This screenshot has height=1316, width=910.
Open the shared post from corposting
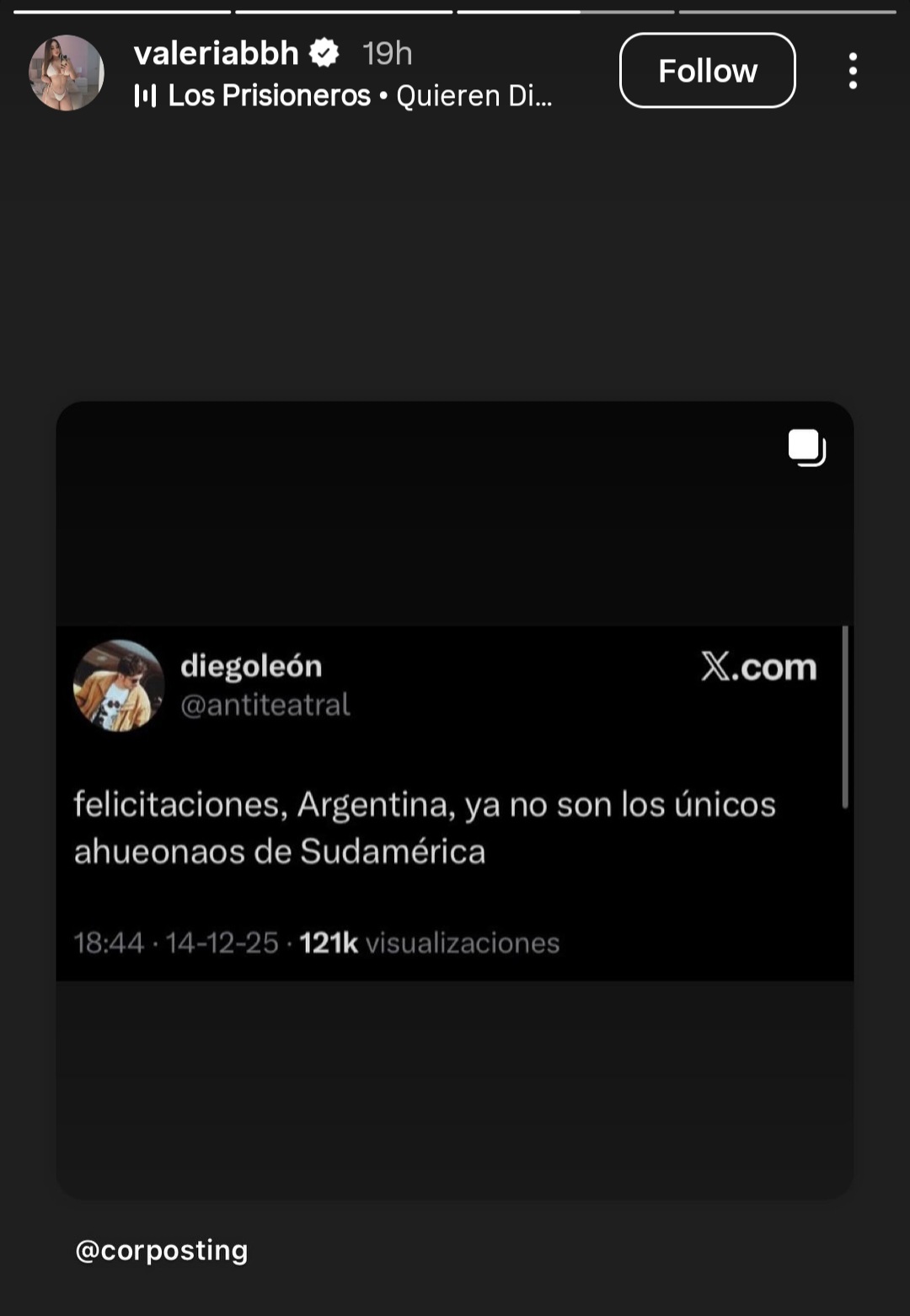pyautogui.click(x=454, y=799)
